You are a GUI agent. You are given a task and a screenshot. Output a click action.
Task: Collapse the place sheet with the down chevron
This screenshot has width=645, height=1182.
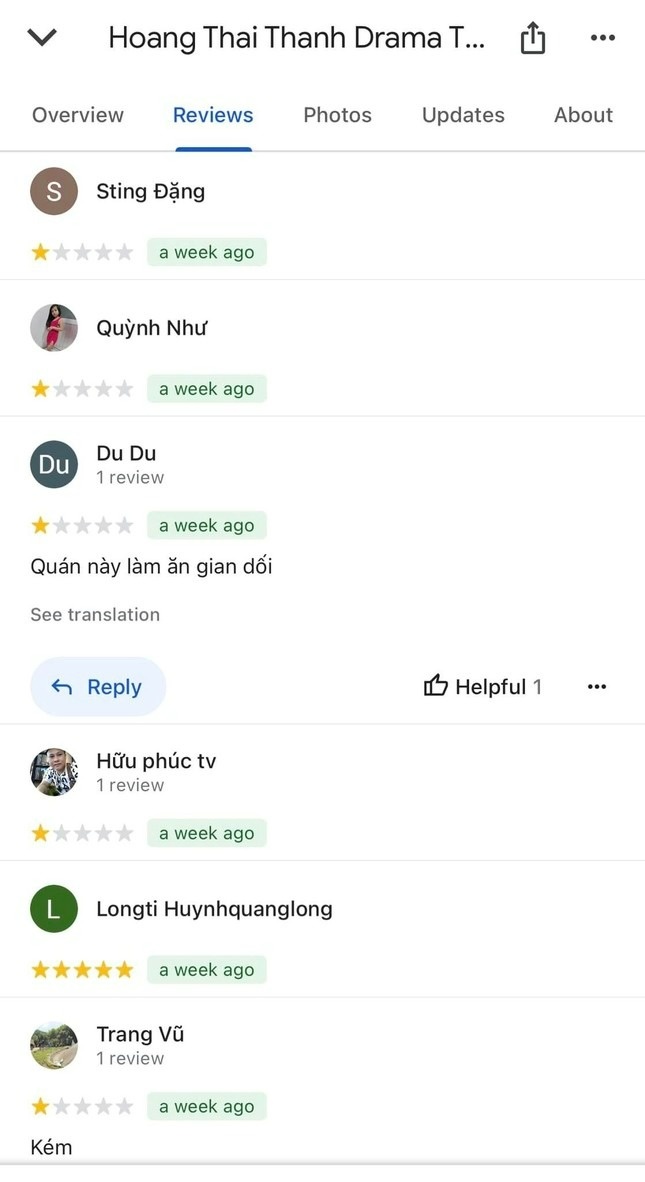42,38
